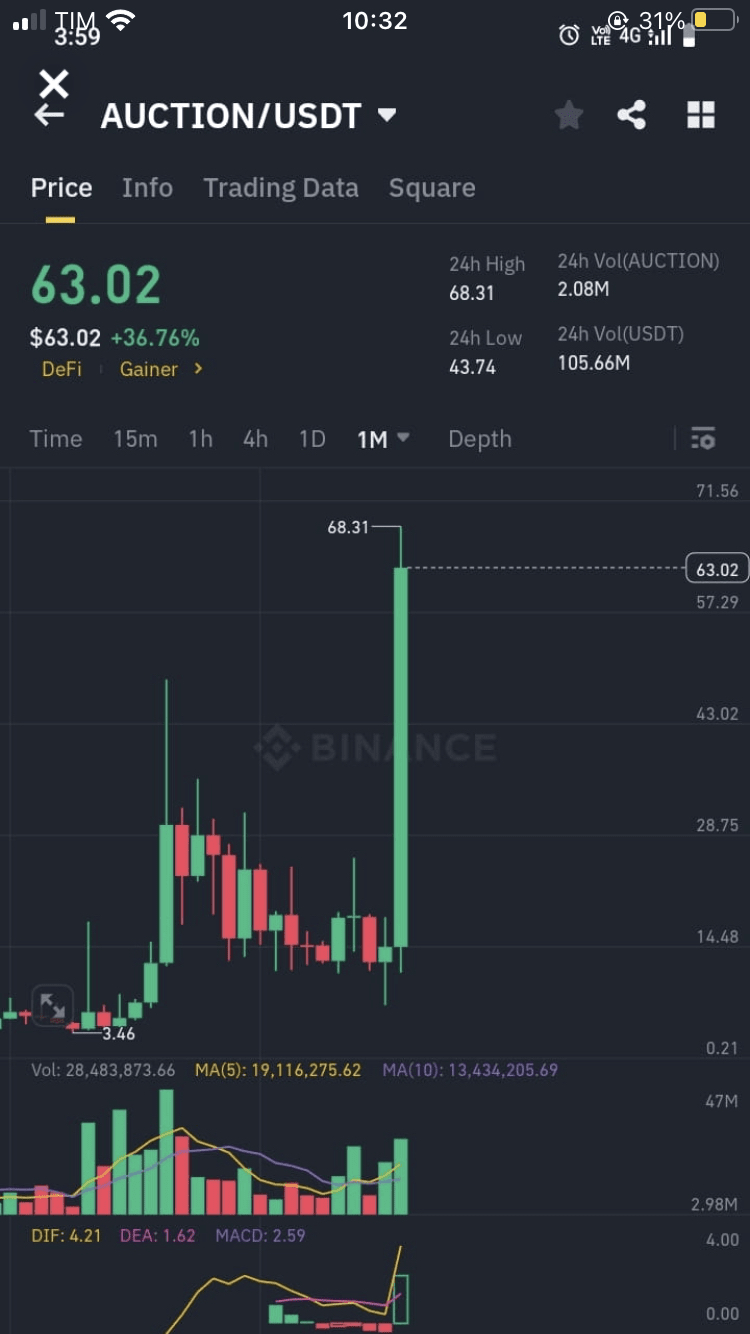Switch to the Info tab
750x1334 pixels.
[x=147, y=188]
